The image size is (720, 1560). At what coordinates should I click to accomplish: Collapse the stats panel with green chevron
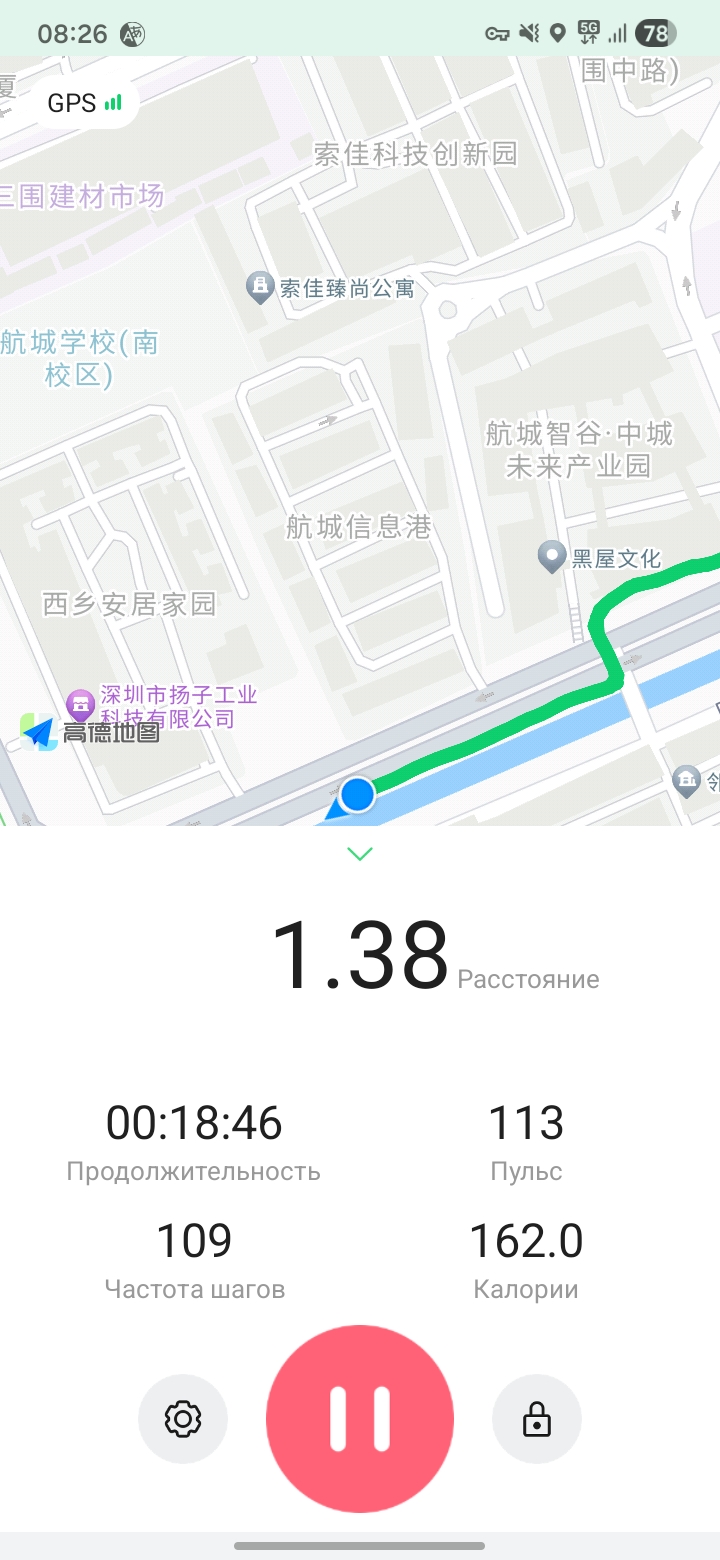(360, 853)
